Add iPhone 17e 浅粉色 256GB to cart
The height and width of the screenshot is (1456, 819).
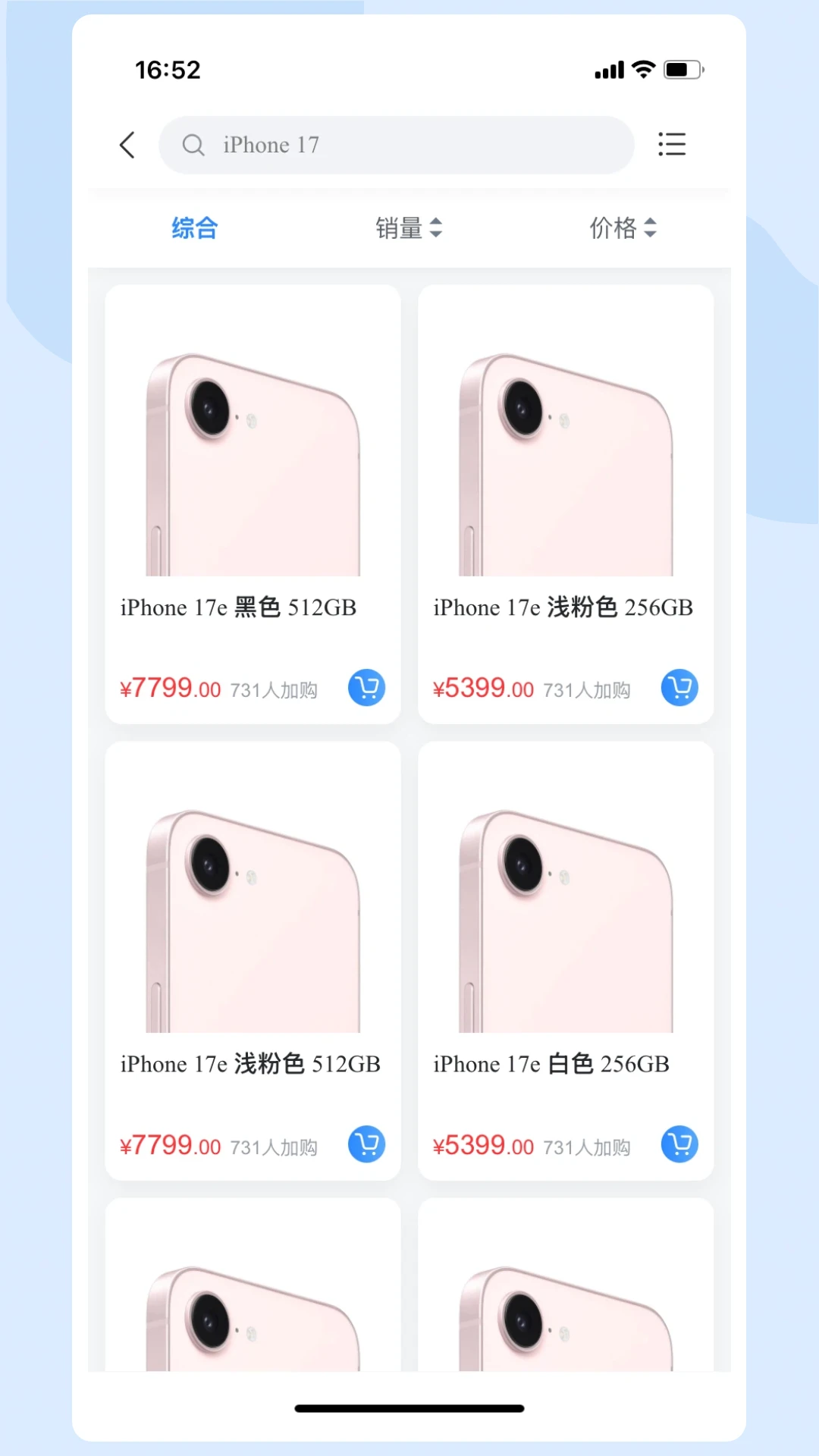click(x=680, y=688)
